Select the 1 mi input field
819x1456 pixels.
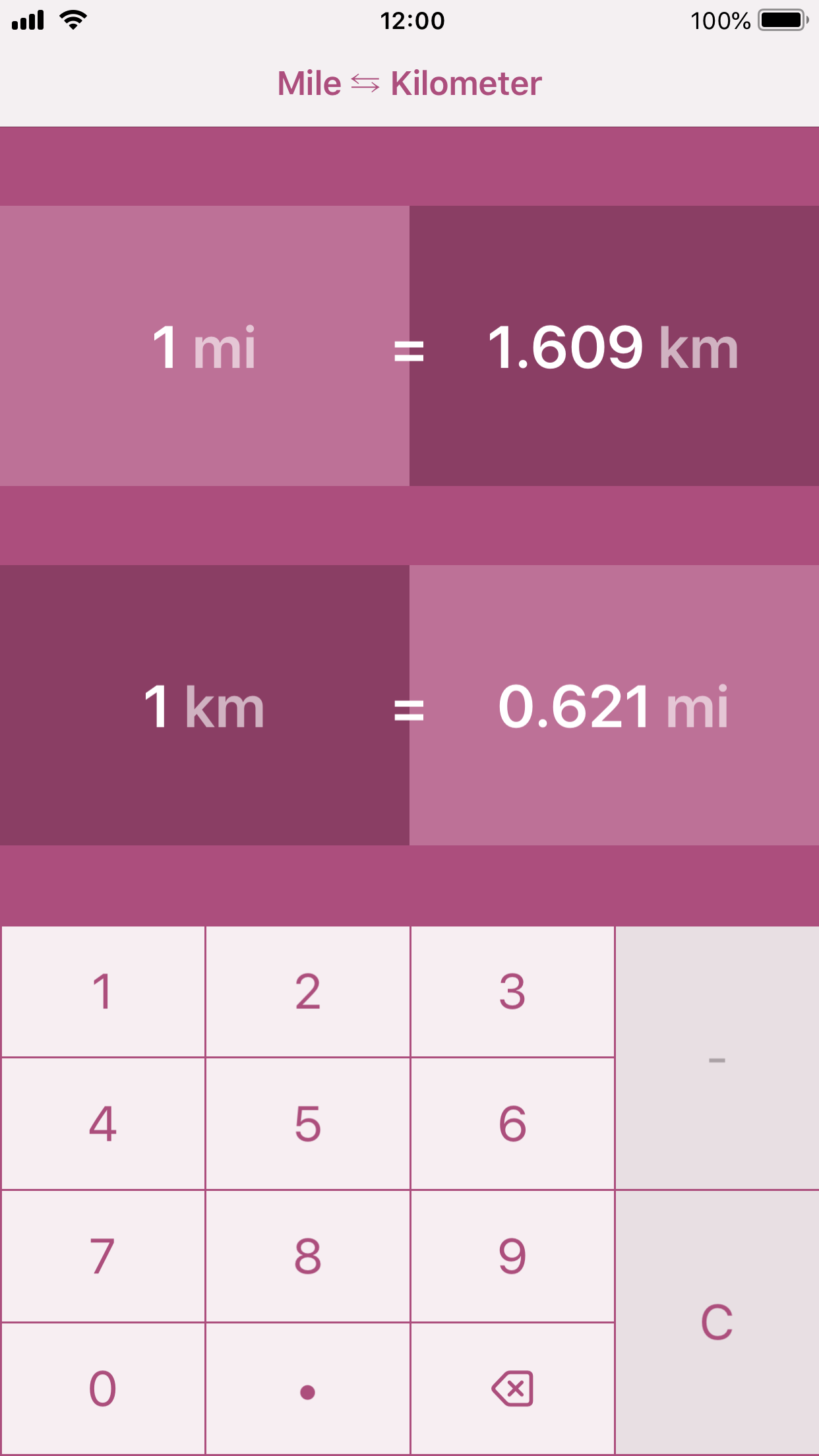(x=204, y=346)
